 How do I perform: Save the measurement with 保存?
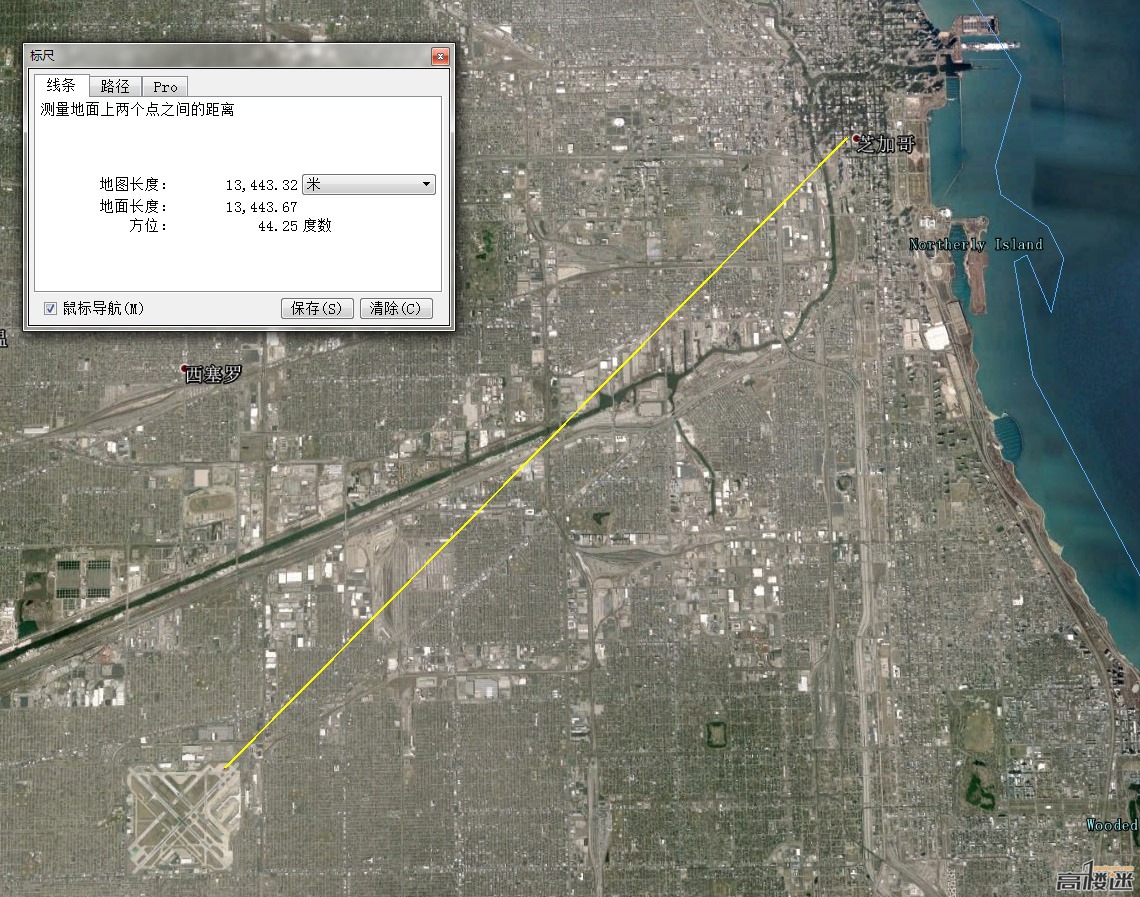point(316,308)
